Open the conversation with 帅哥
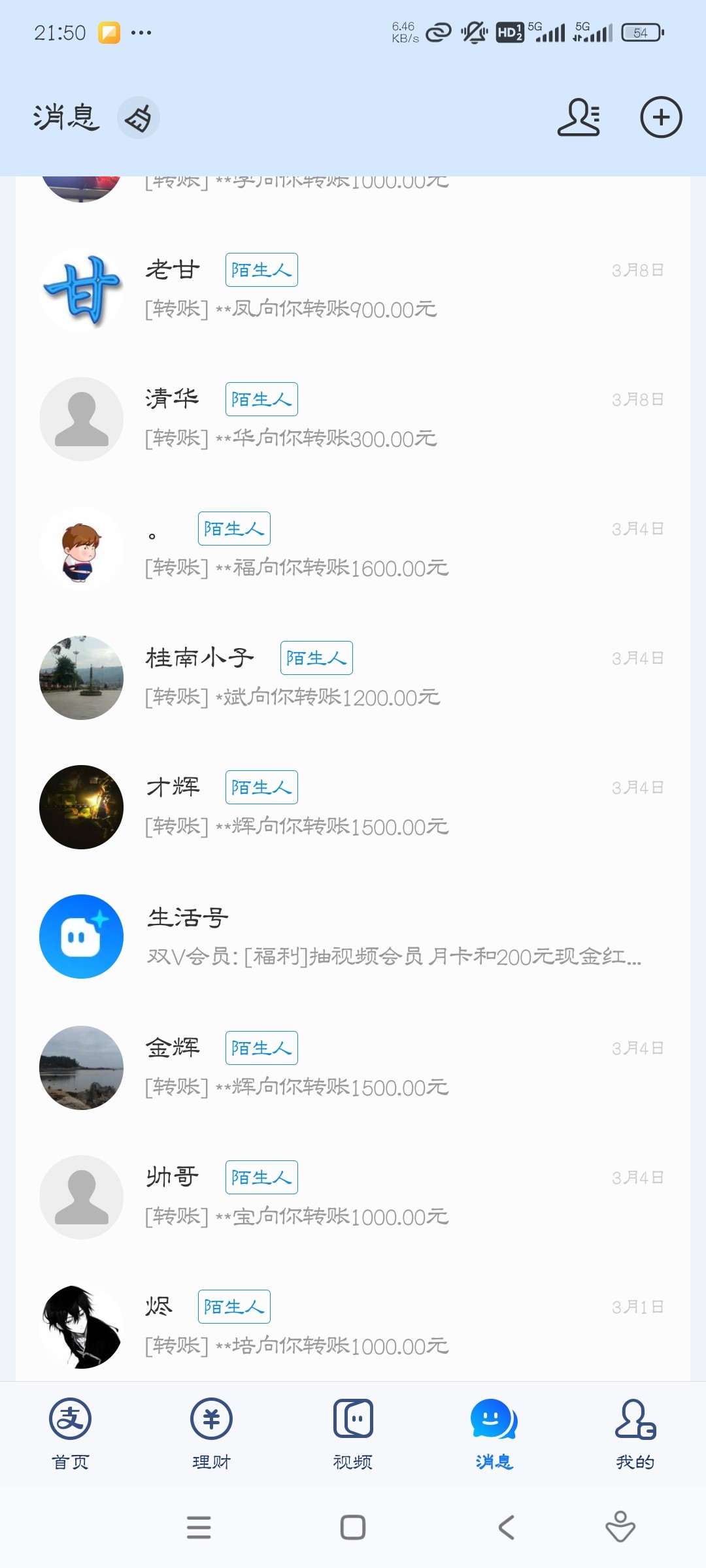This screenshot has width=706, height=1568. coord(353,1196)
